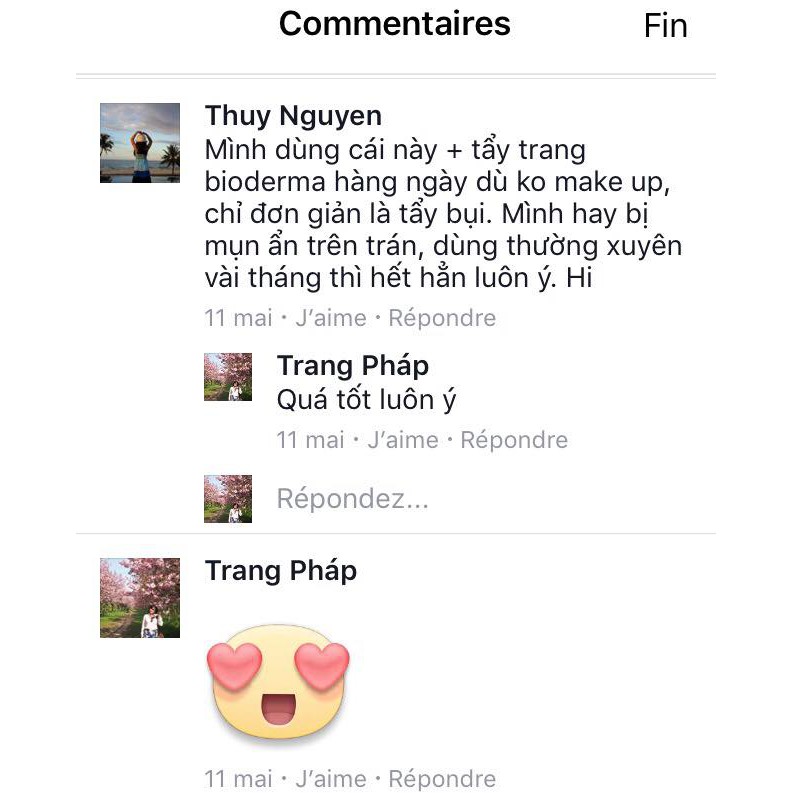Open Trang Pháp's name on the emoji comment
Viewport: 793px width, 793px height.
click(x=280, y=571)
